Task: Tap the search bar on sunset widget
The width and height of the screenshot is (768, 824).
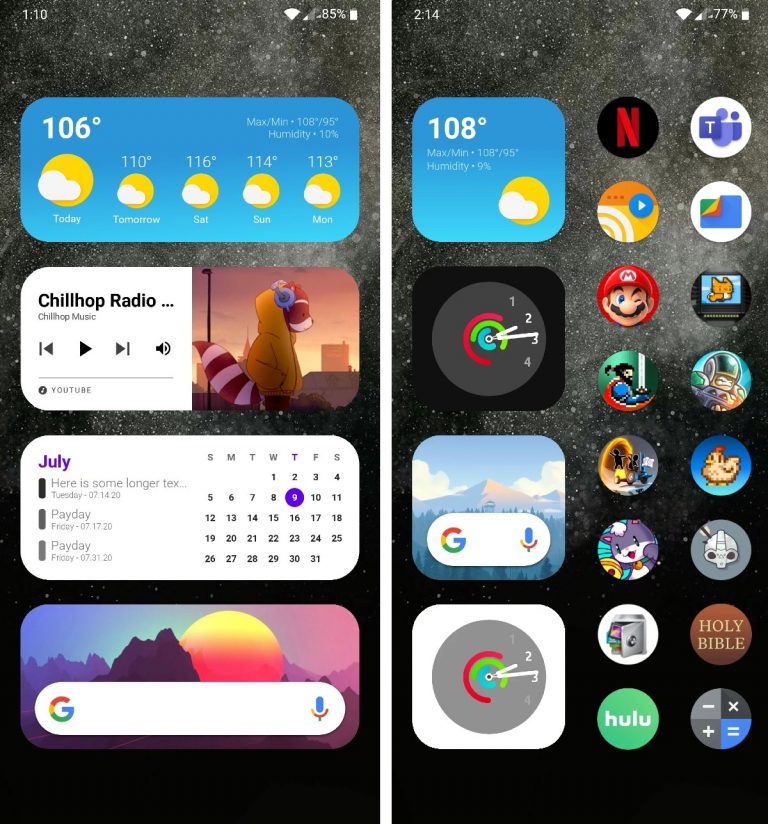Action: tap(180, 710)
